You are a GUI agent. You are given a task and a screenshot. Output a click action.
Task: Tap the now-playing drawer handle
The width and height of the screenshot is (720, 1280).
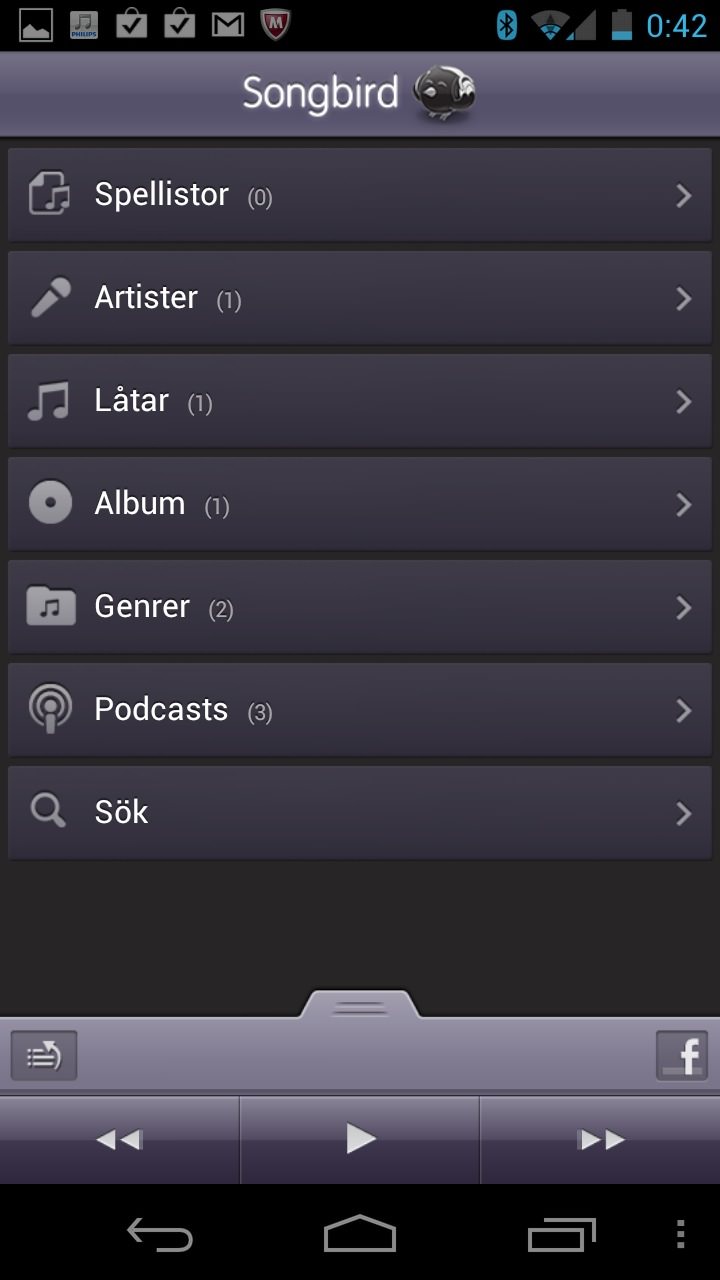[x=360, y=1005]
